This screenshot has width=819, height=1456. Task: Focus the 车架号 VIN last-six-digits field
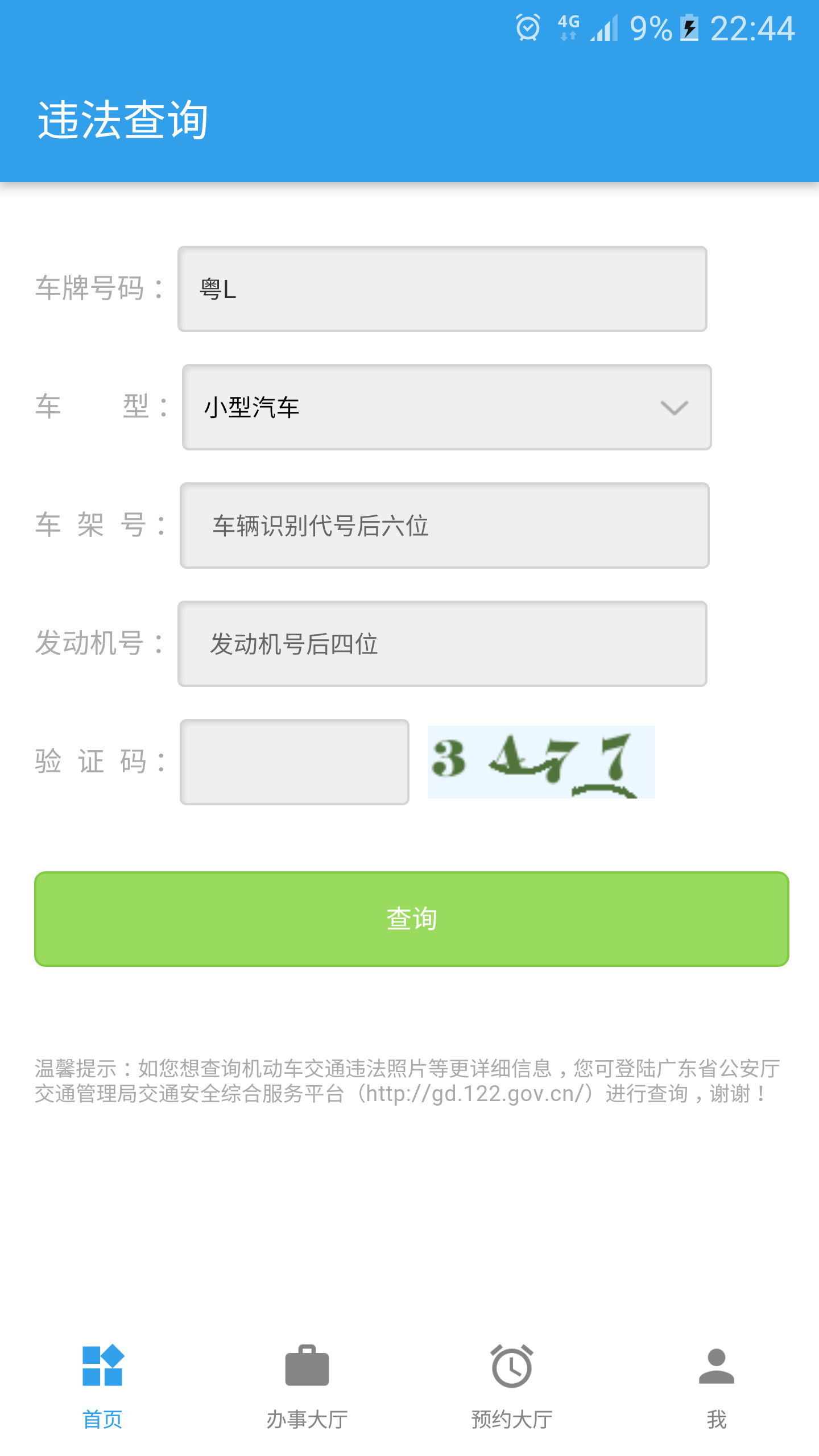click(444, 526)
